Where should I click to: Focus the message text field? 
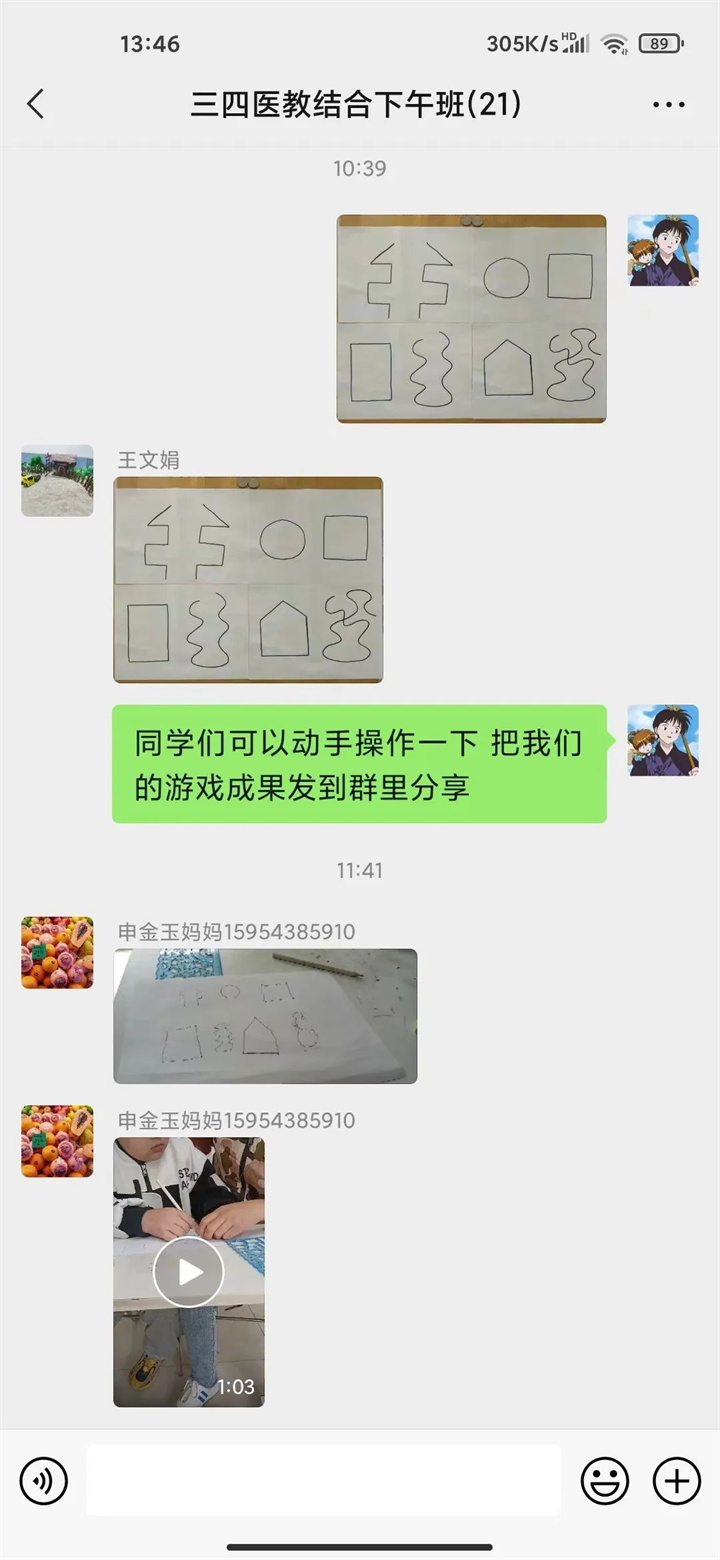click(323, 1480)
